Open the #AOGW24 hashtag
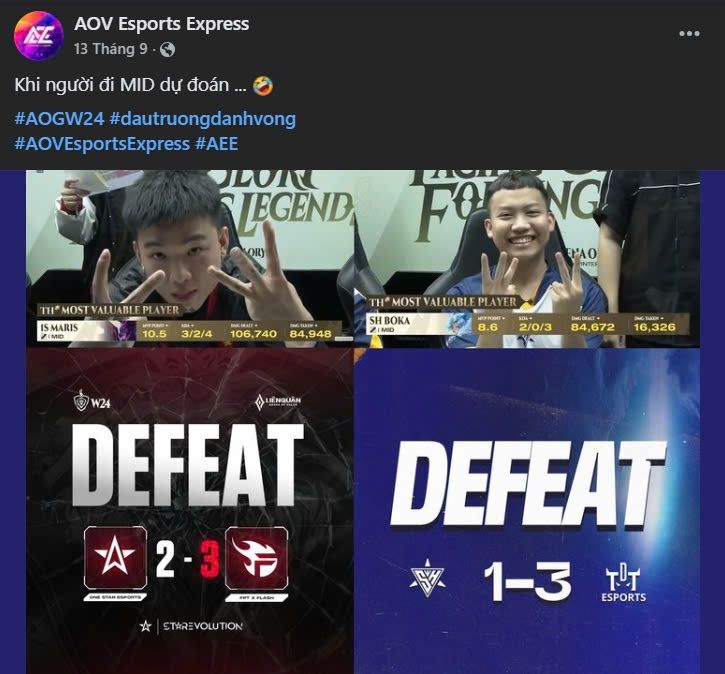The height and width of the screenshot is (674, 725). point(59,119)
